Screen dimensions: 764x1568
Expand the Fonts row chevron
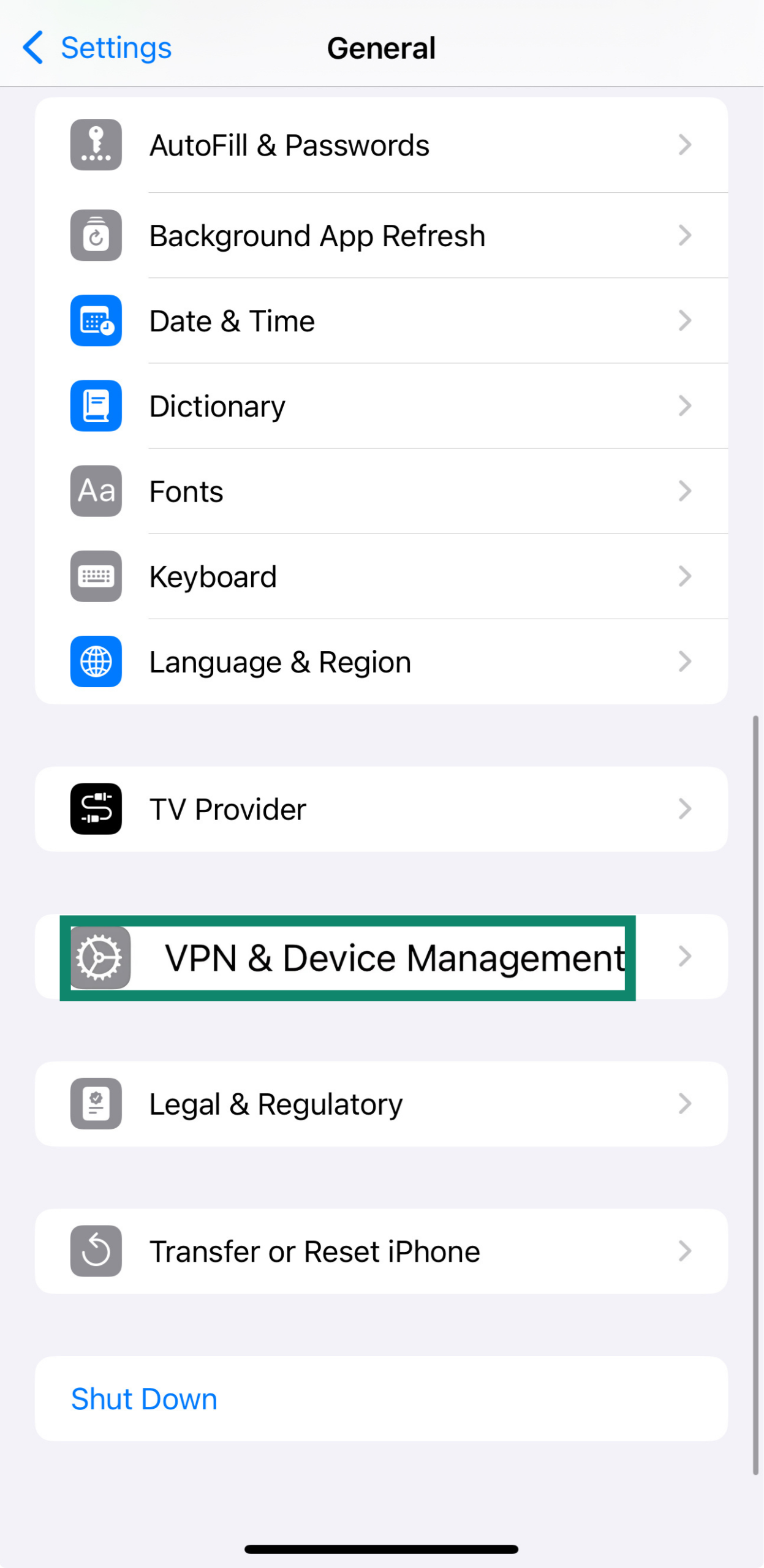[685, 491]
